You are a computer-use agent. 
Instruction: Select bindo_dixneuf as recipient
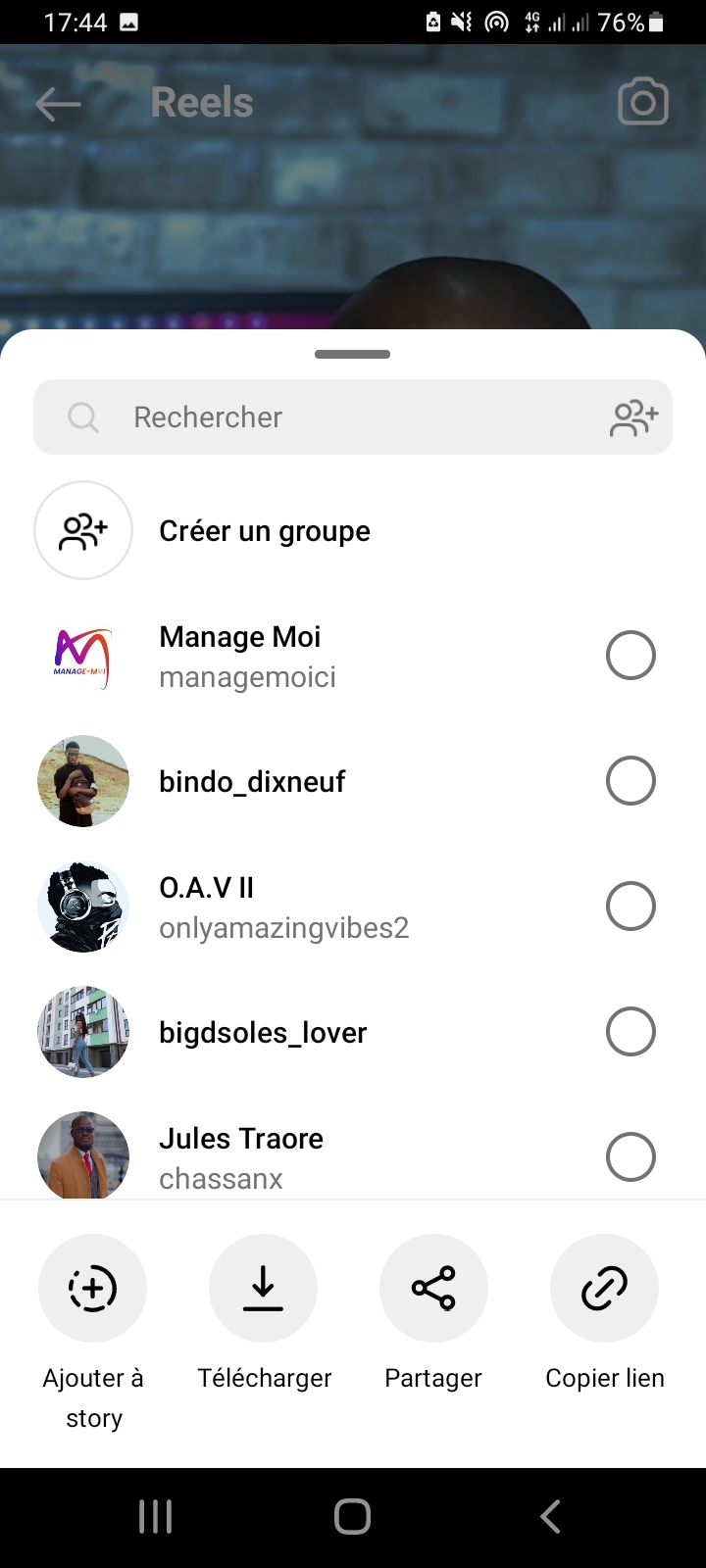[x=630, y=781]
